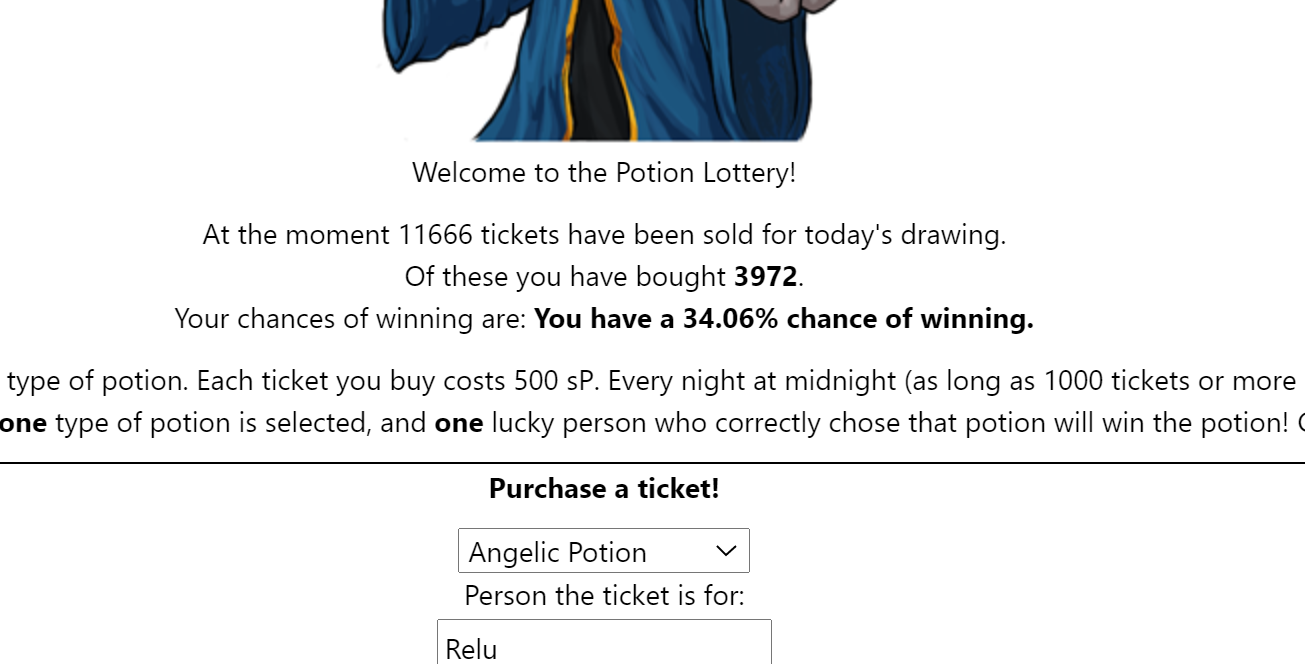Tap the ticket recipient field containing Relu
Screen dimensions: 1305x664
point(603,645)
